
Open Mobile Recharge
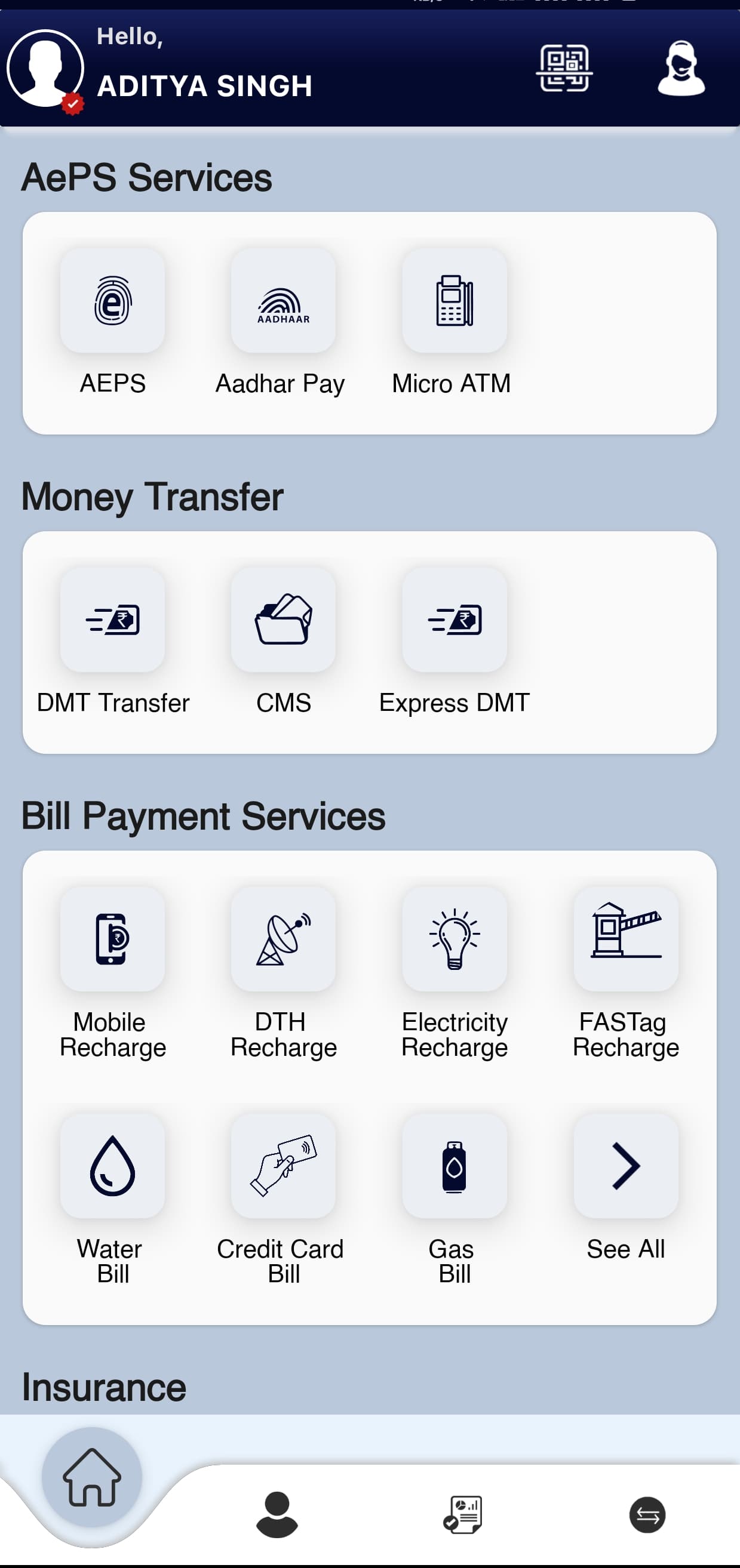pos(113,939)
